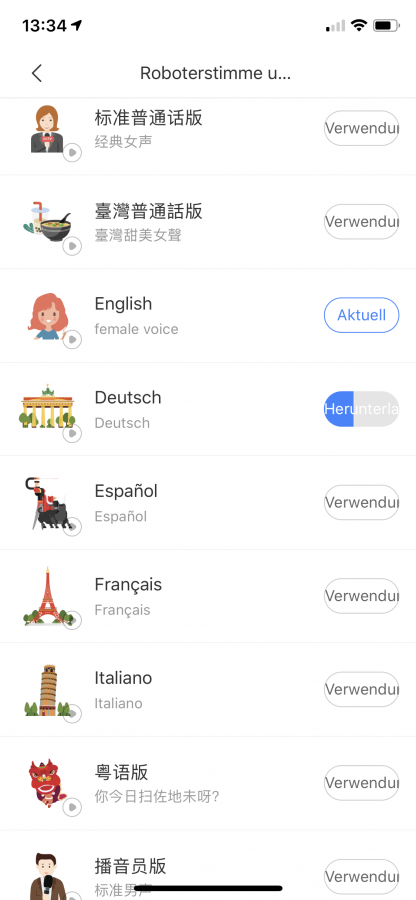Tap Verwendung for 臺灣普通話版 voice
416x900 pixels.
point(361,222)
